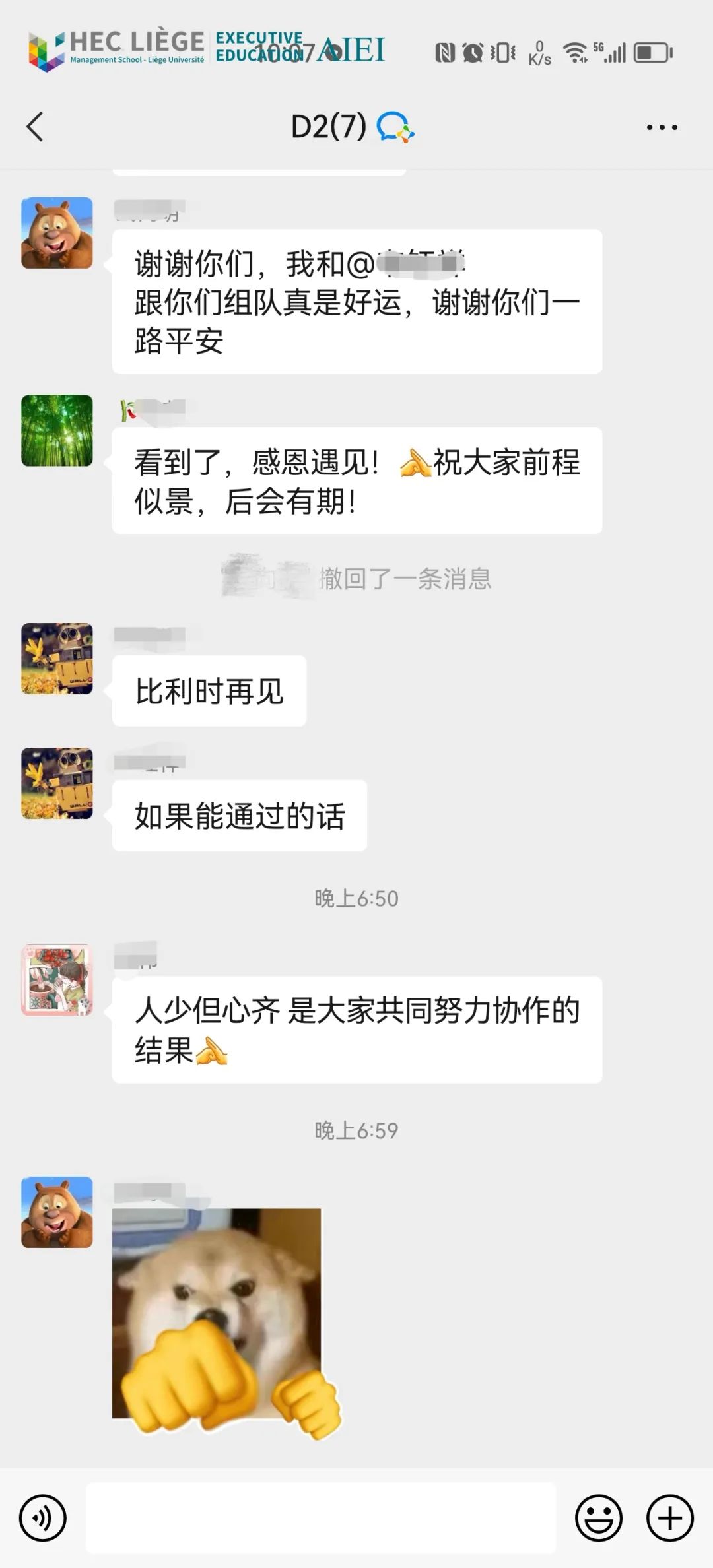Open the group chat overflow menu

pos(662,127)
